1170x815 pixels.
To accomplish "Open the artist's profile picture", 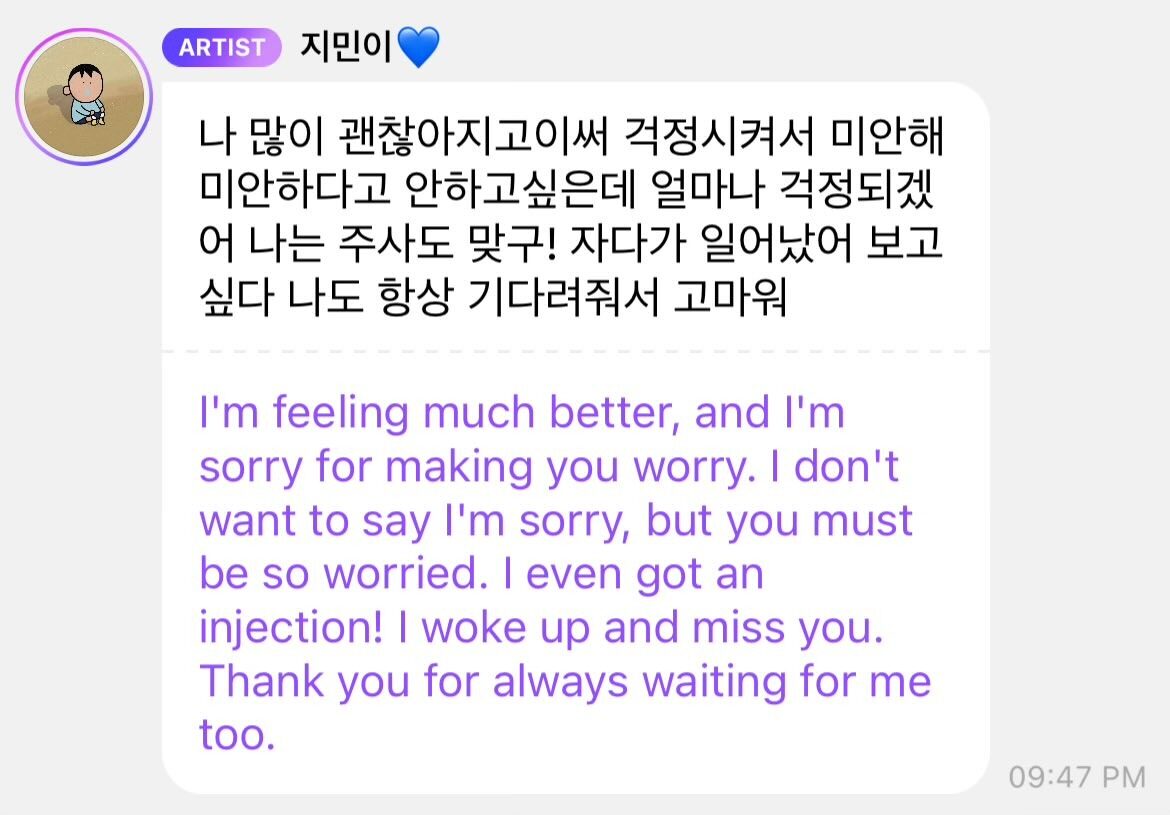I will click(x=83, y=97).
